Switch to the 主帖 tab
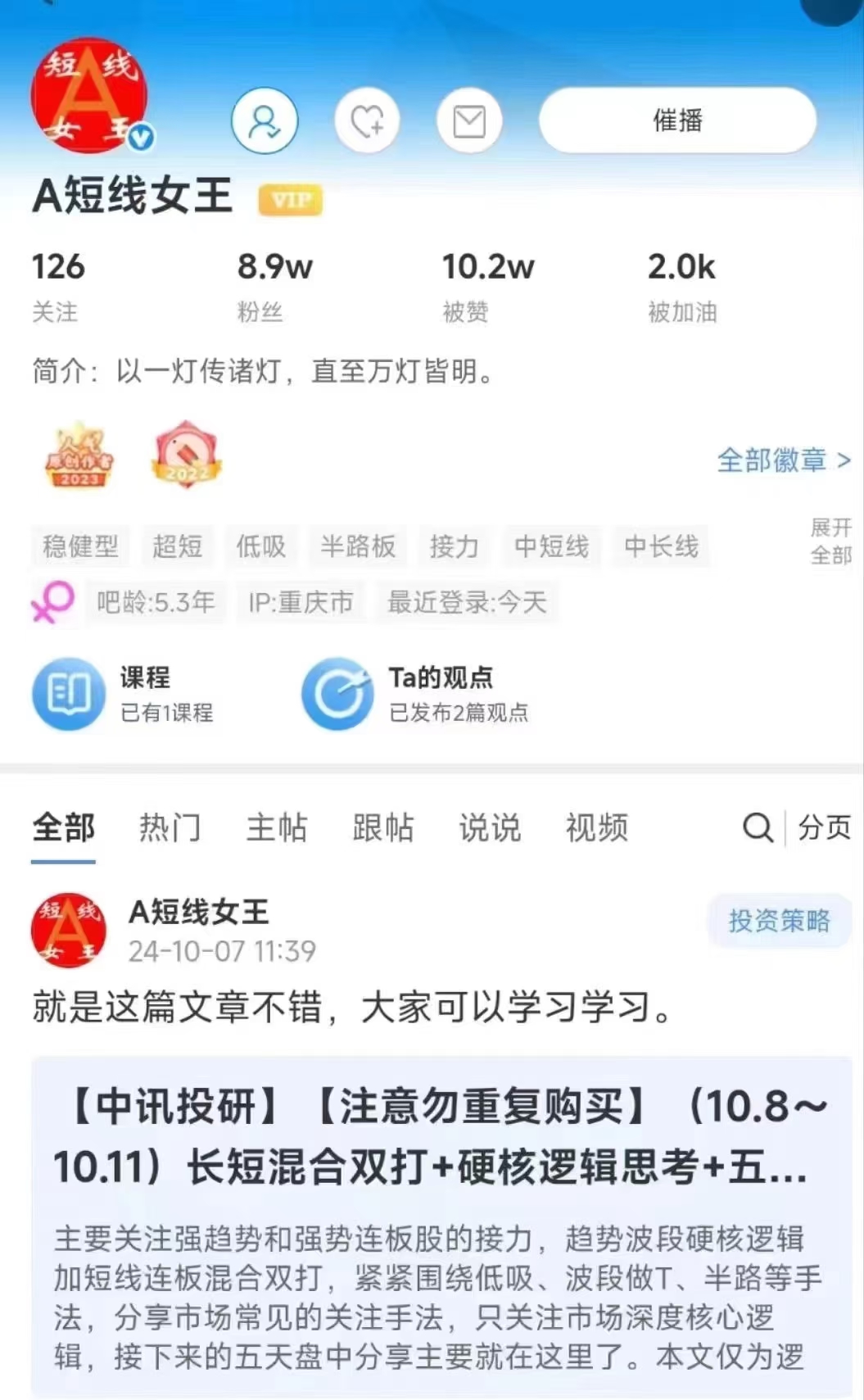The height and width of the screenshot is (1400, 864). coord(276,827)
